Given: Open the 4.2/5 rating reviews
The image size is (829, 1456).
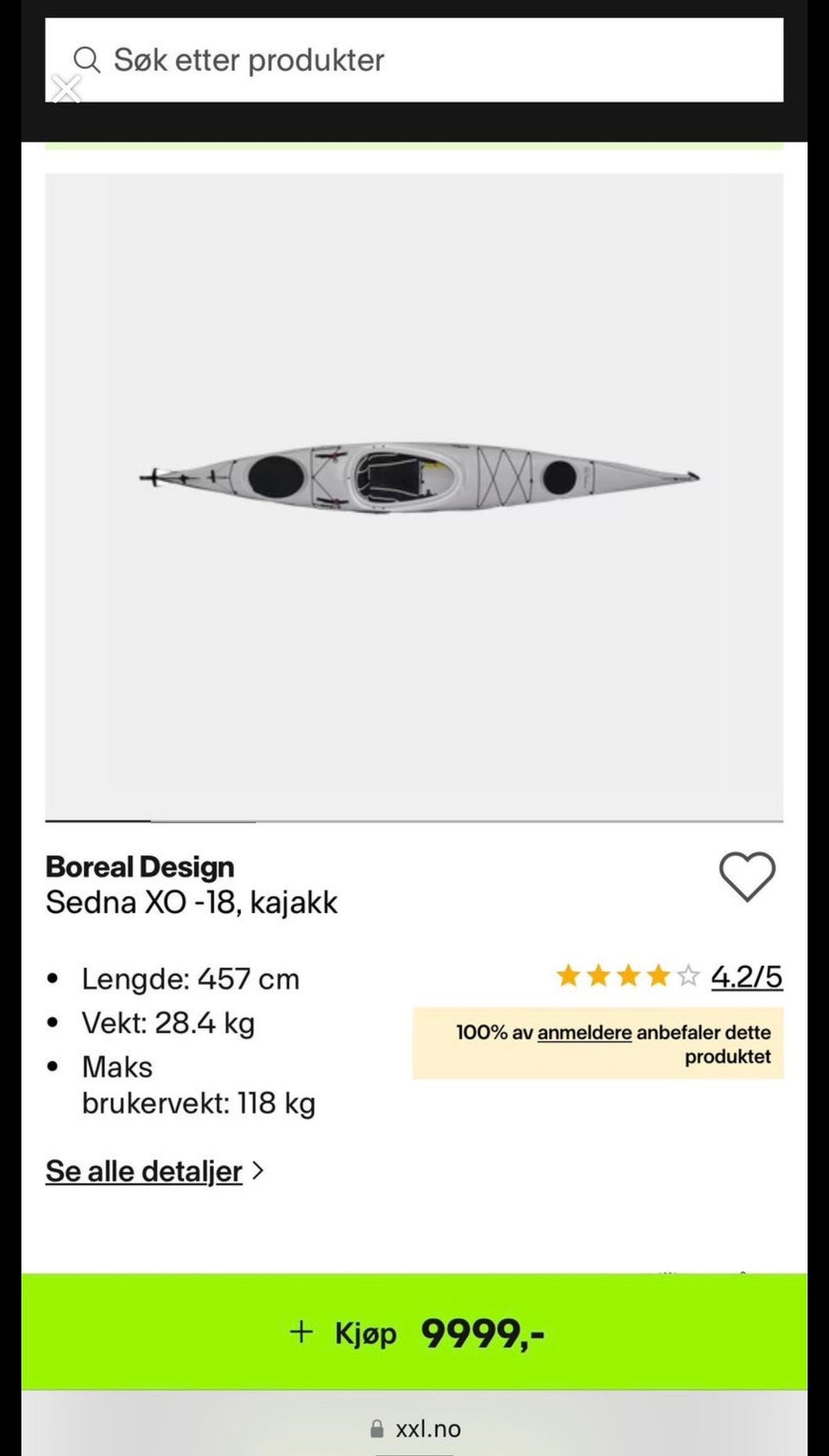Looking at the screenshot, I should tap(746, 977).
